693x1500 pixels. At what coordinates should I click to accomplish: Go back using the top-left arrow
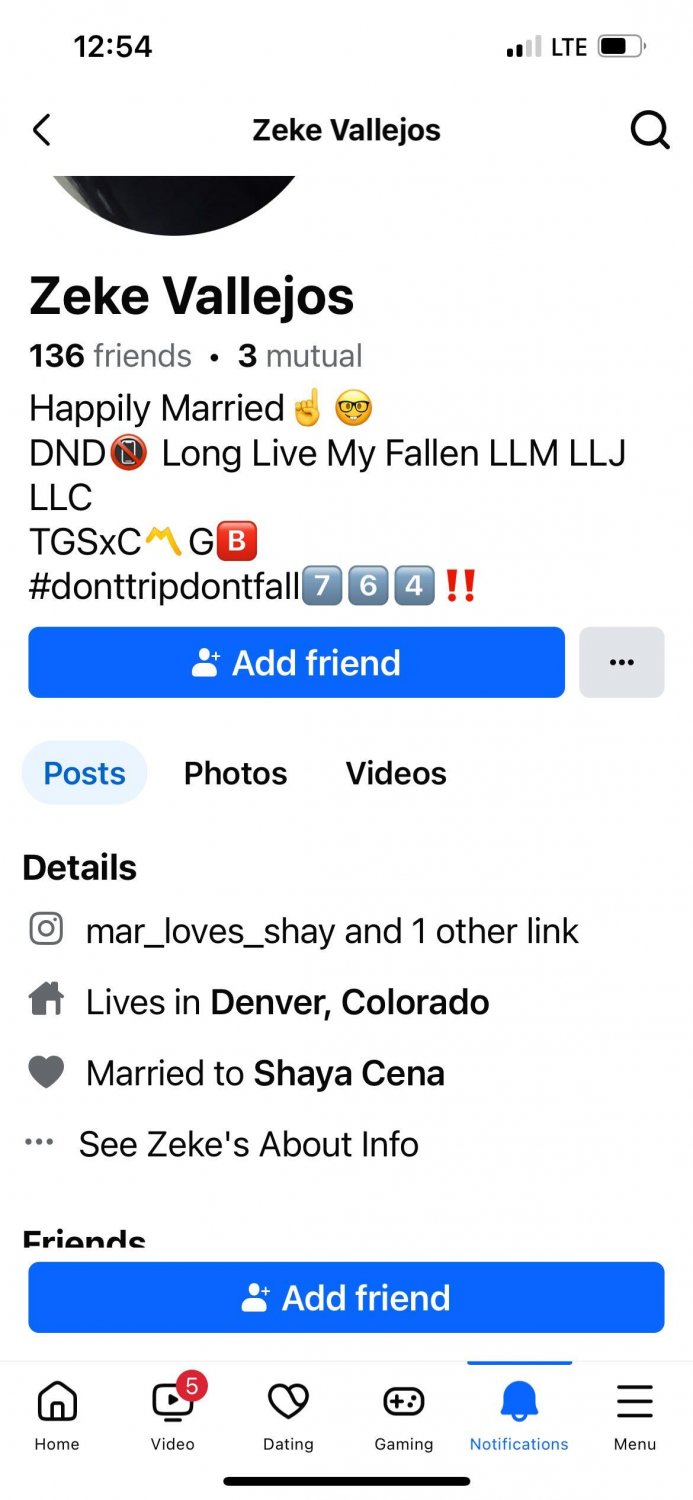coord(41,130)
